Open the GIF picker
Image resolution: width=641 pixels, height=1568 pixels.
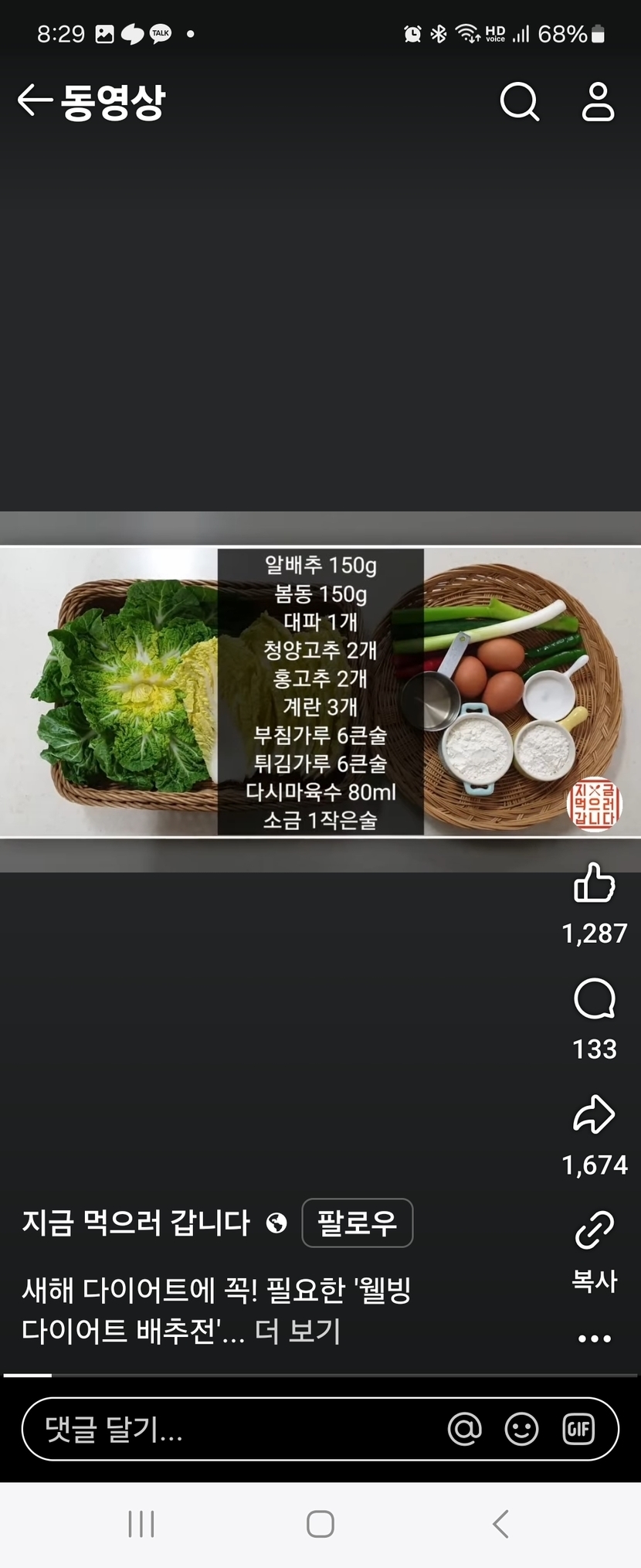point(578,1429)
